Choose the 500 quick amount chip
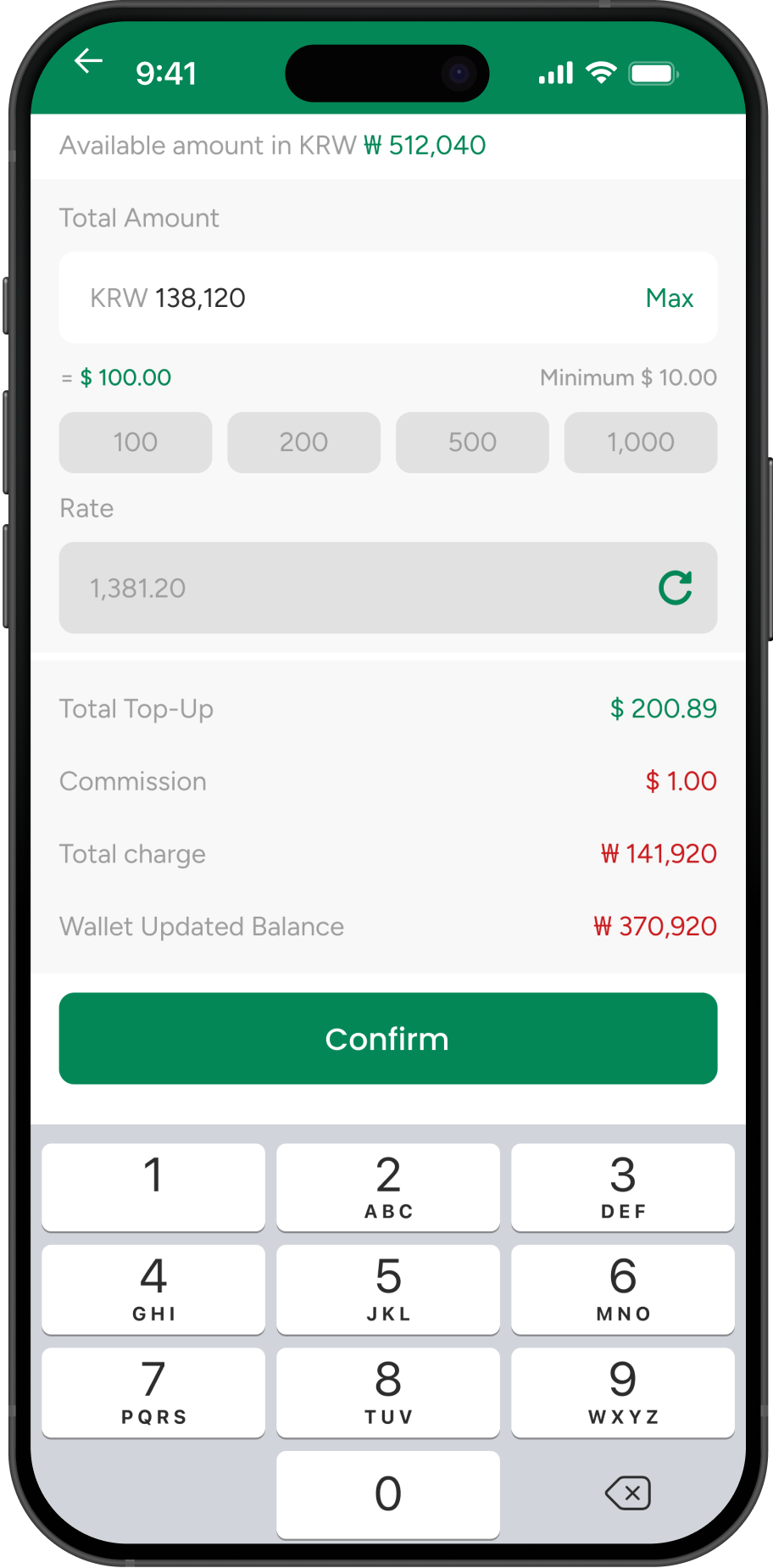Screen dimensions: 773x1568 click(x=472, y=442)
